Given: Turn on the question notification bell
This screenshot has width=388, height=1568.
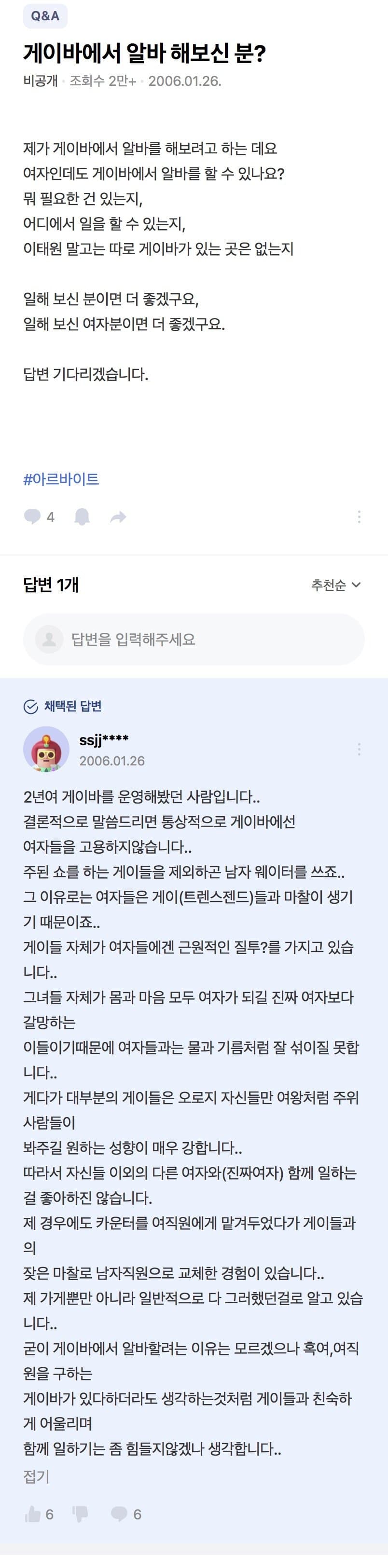Looking at the screenshot, I should click(82, 517).
